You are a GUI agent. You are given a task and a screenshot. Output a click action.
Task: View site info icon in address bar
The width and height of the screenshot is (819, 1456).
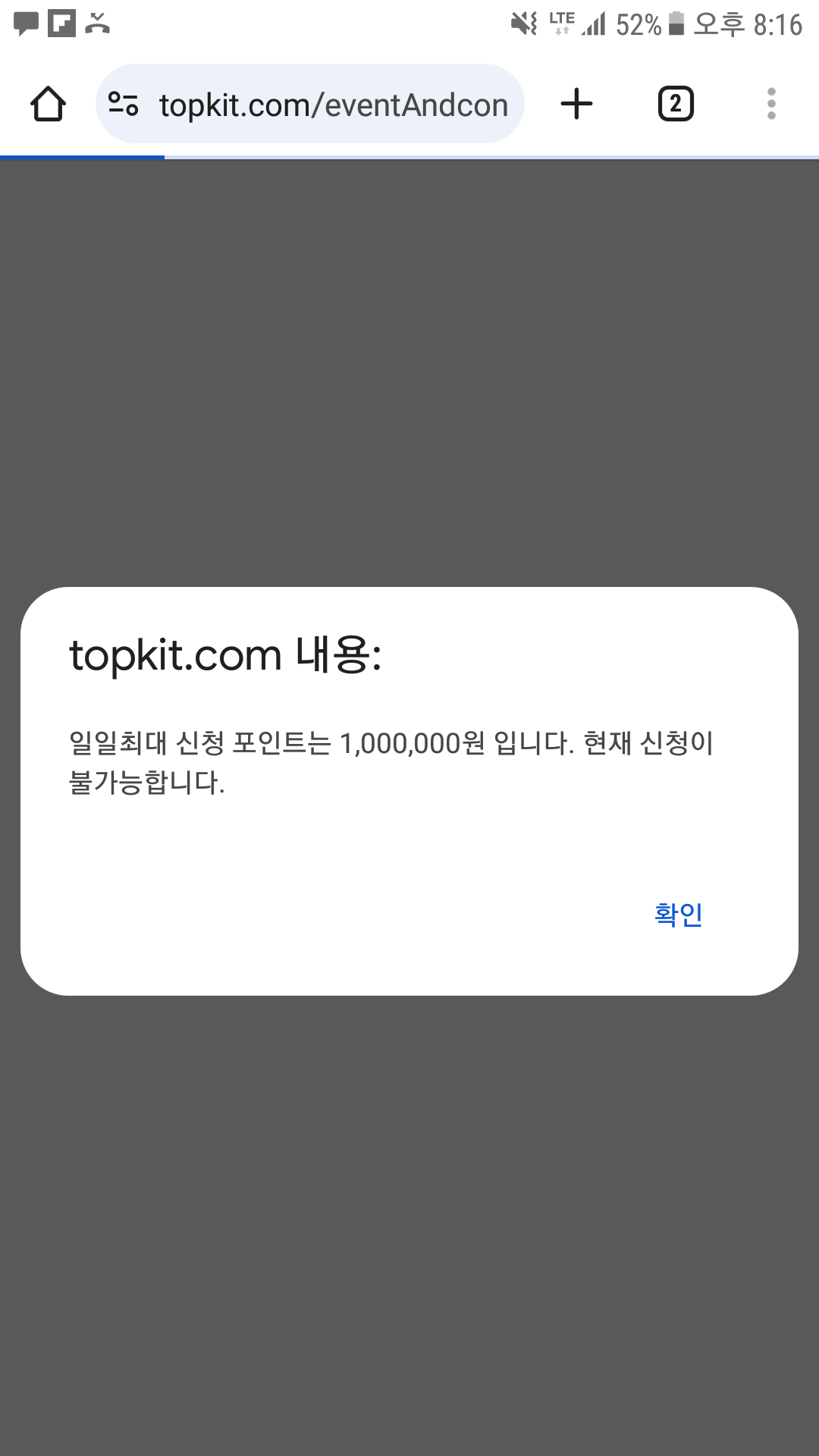point(123,104)
